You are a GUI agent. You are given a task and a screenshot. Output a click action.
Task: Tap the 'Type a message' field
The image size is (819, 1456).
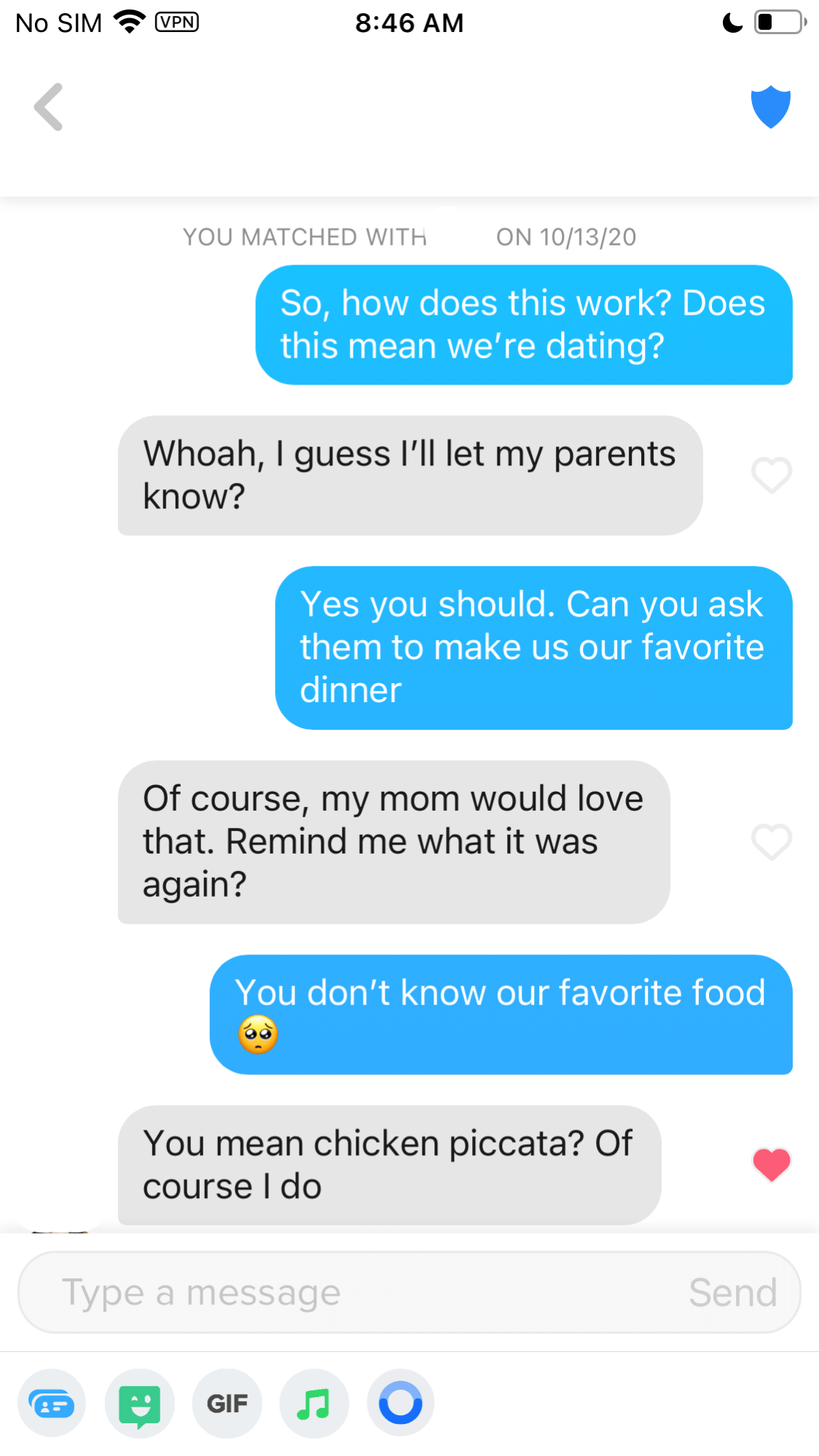point(350,1293)
